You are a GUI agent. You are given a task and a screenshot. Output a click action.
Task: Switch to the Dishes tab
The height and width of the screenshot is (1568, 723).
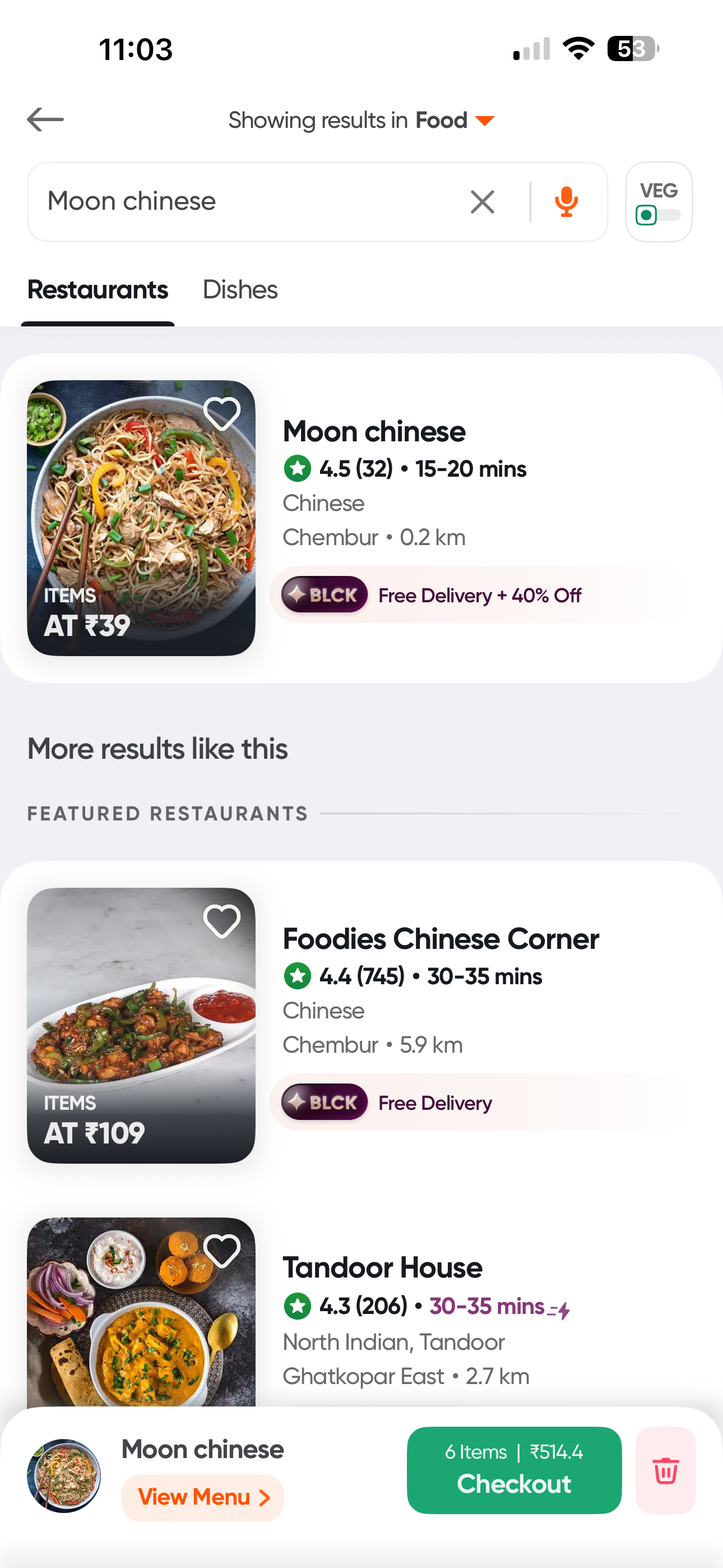tap(240, 290)
